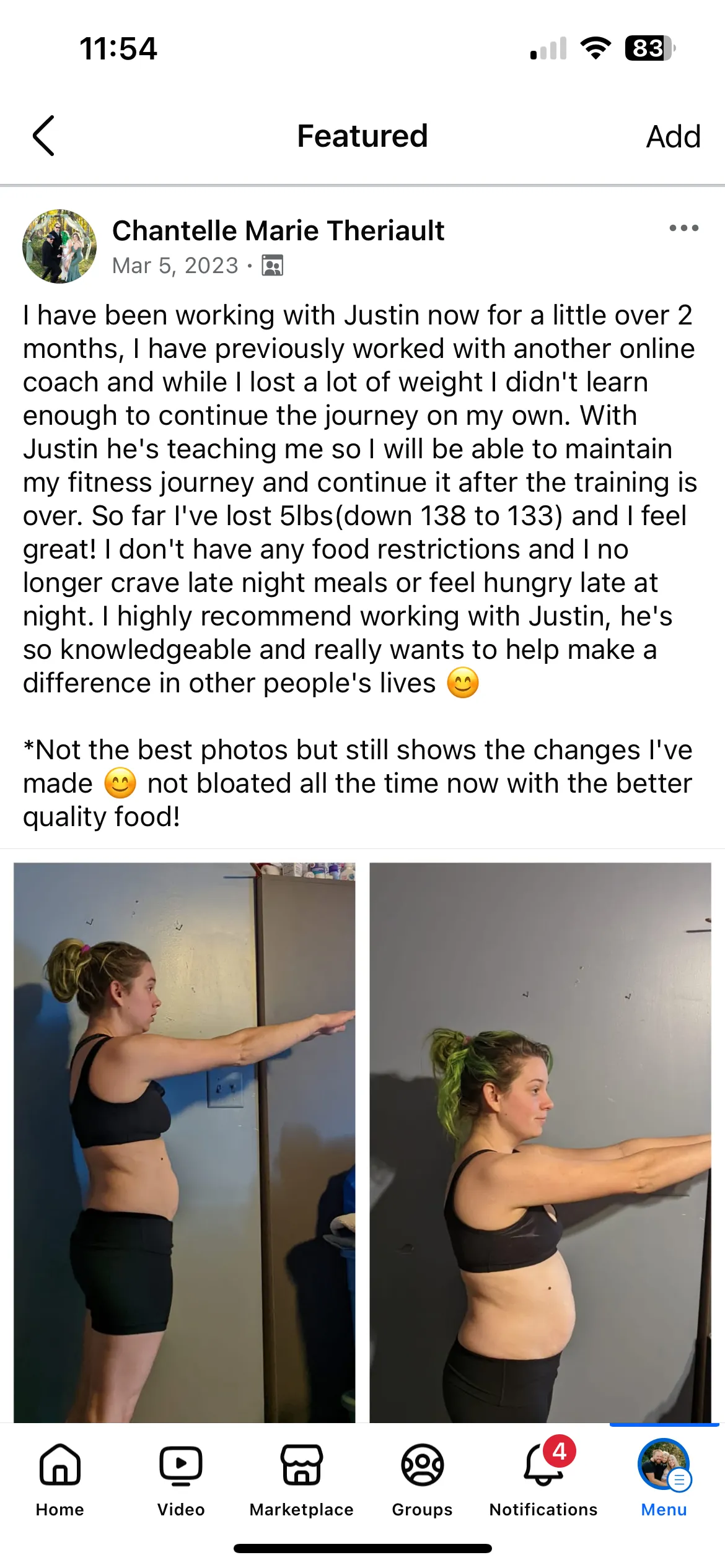This screenshot has height=1568, width=725.
Task: Open Chantelle Marie Theriault's profile picture
Action: click(x=59, y=246)
